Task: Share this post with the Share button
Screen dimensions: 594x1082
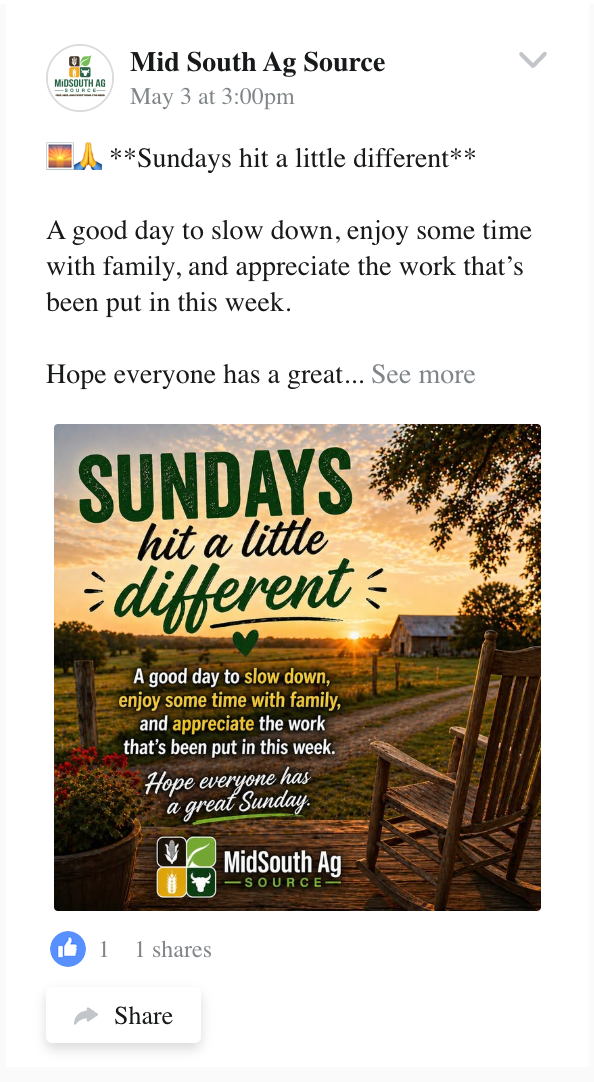Action: click(x=123, y=1015)
